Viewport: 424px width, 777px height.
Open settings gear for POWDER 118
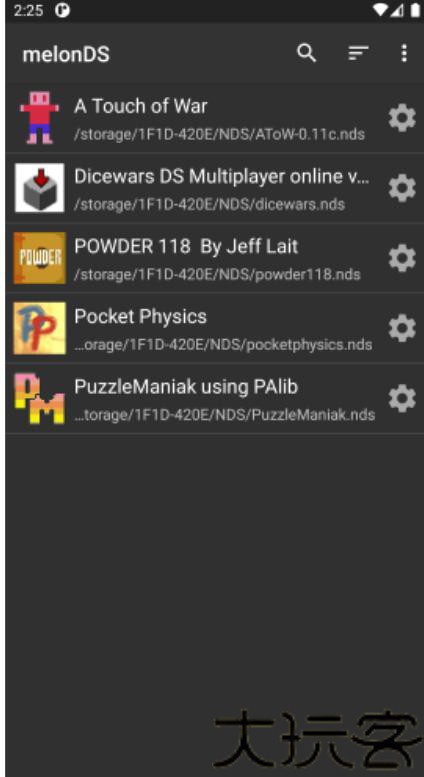coord(402,258)
